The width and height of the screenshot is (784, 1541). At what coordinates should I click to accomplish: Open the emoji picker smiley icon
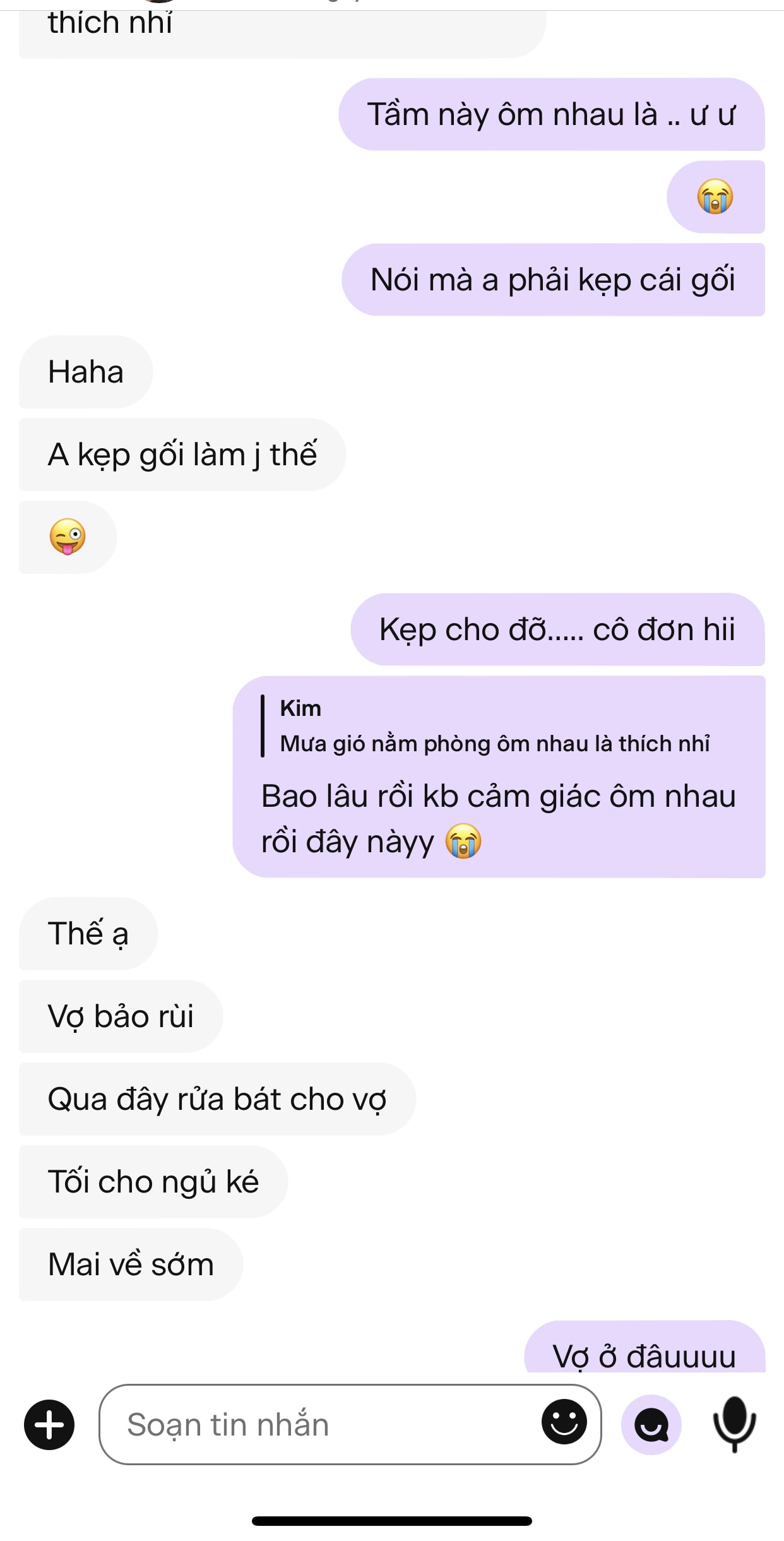(x=564, y=1422)
